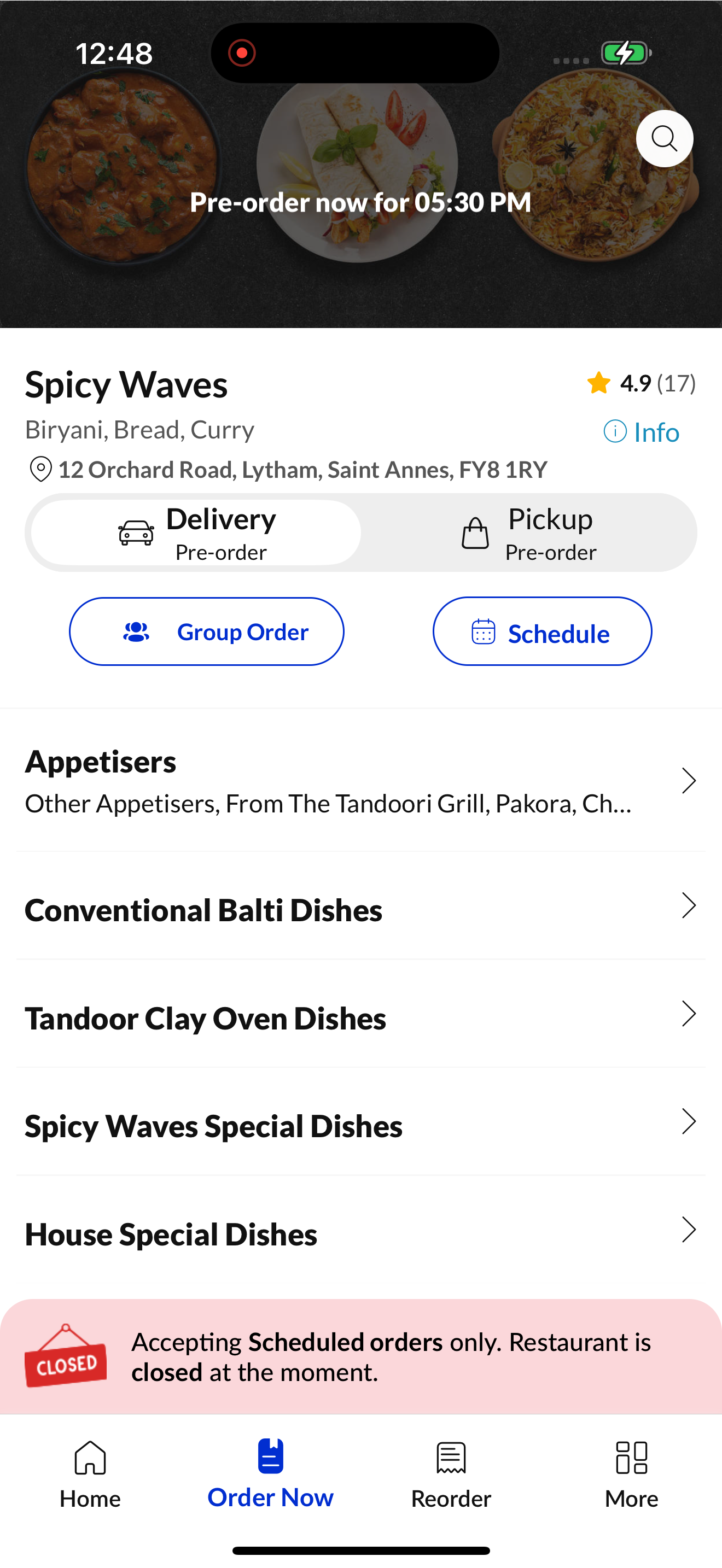Open the search magnifier icon

pyautogui.click(x=664, y=139)
